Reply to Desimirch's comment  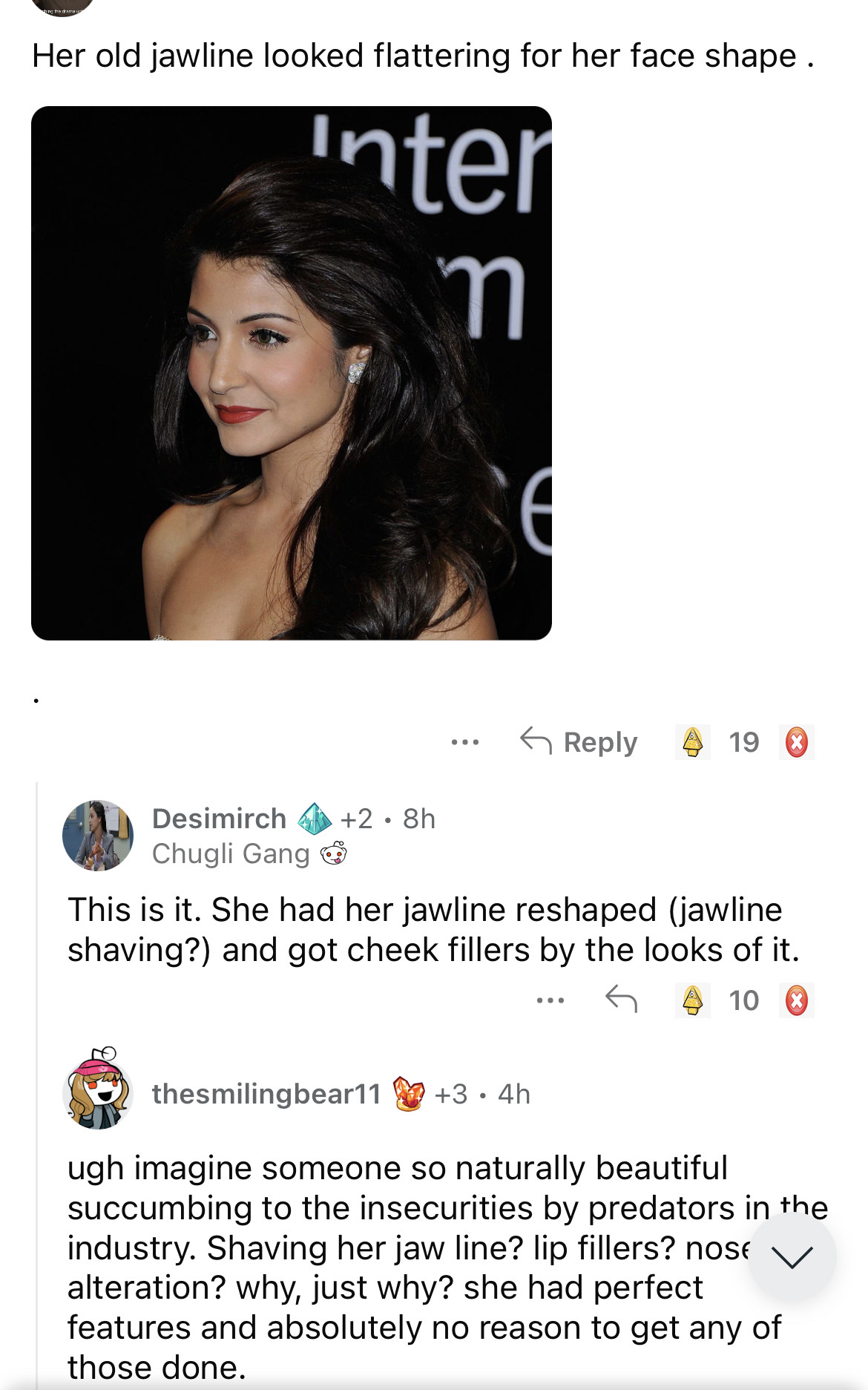click(621, 1000)
